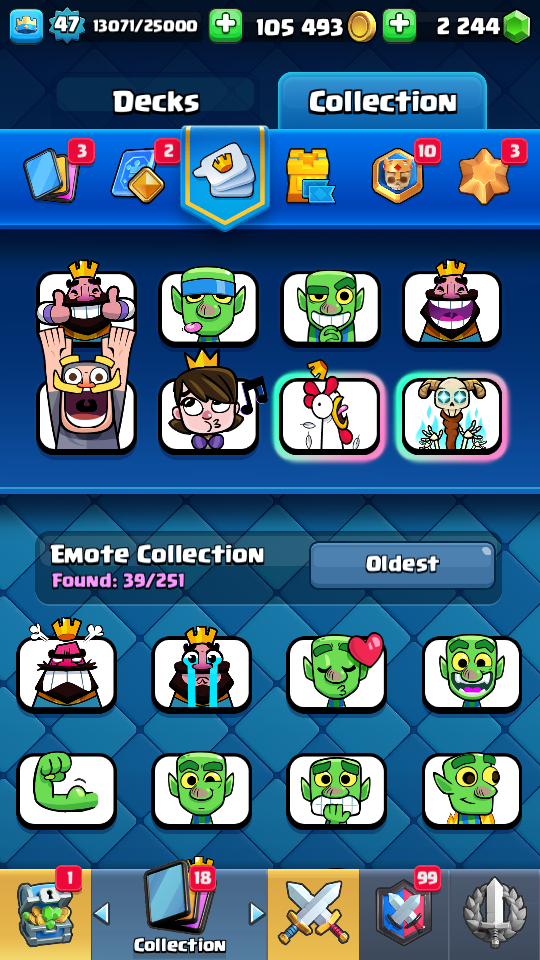The height and width of the screenshot is (960, 540).
Task: Tap the chicken emote in the deck
Action: point(329,416)
